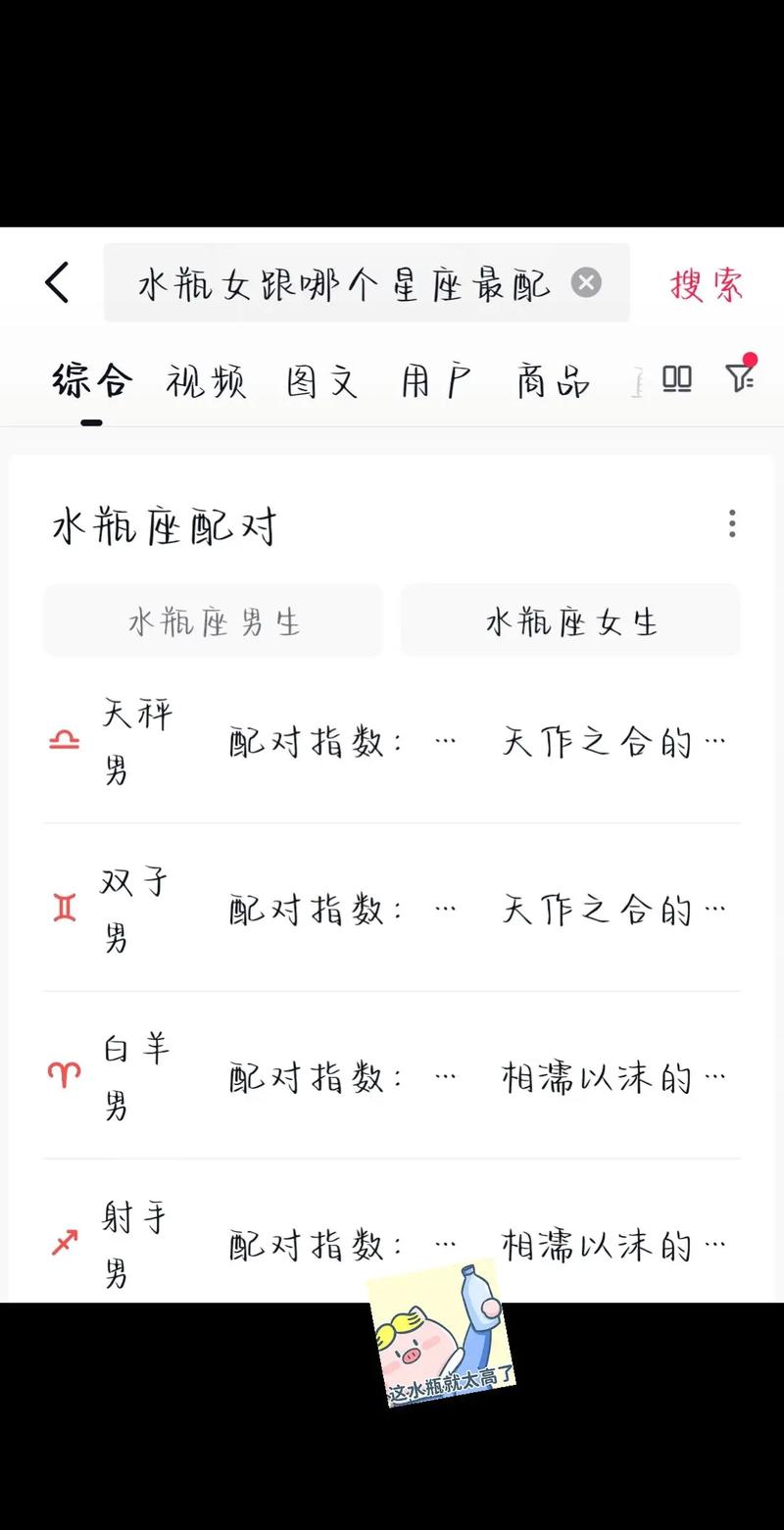The width and height of the screenshot is (784, 1530).
Task: Expand 天秤男 match details via ellipsis
Action: coord(446,741)
